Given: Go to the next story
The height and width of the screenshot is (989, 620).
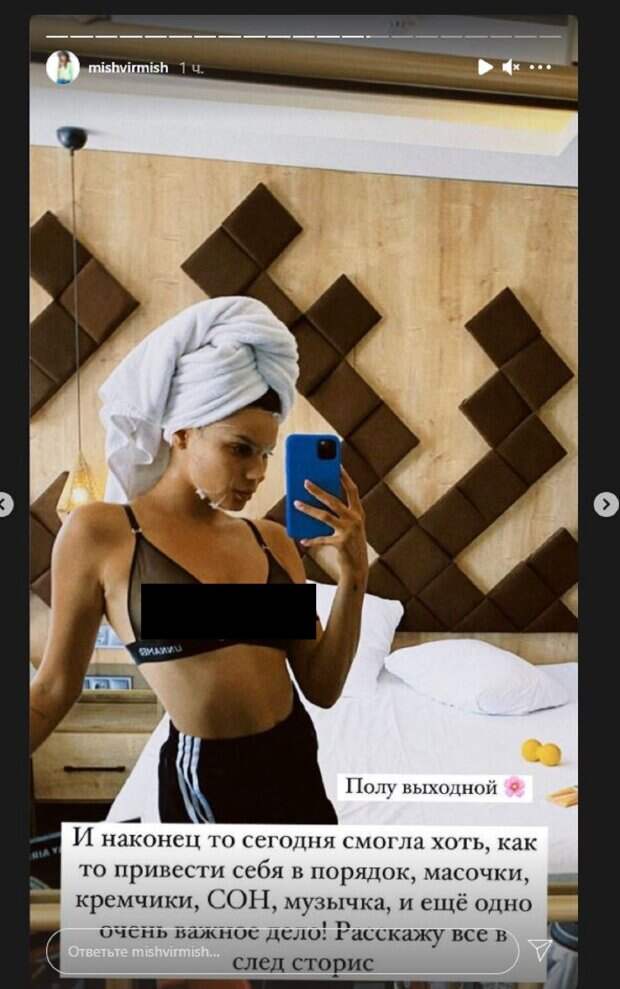Looking at the screenshot, I should 606,504.
